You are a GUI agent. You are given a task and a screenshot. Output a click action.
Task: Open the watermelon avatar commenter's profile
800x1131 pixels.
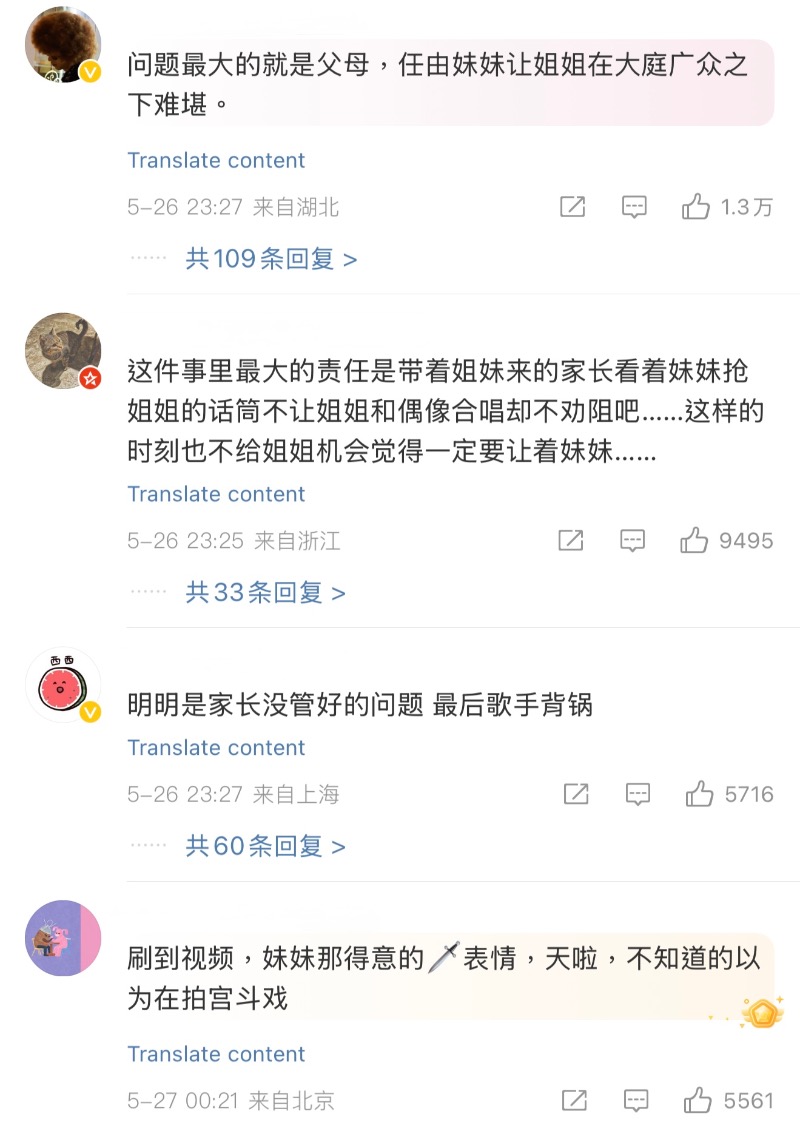62,685
